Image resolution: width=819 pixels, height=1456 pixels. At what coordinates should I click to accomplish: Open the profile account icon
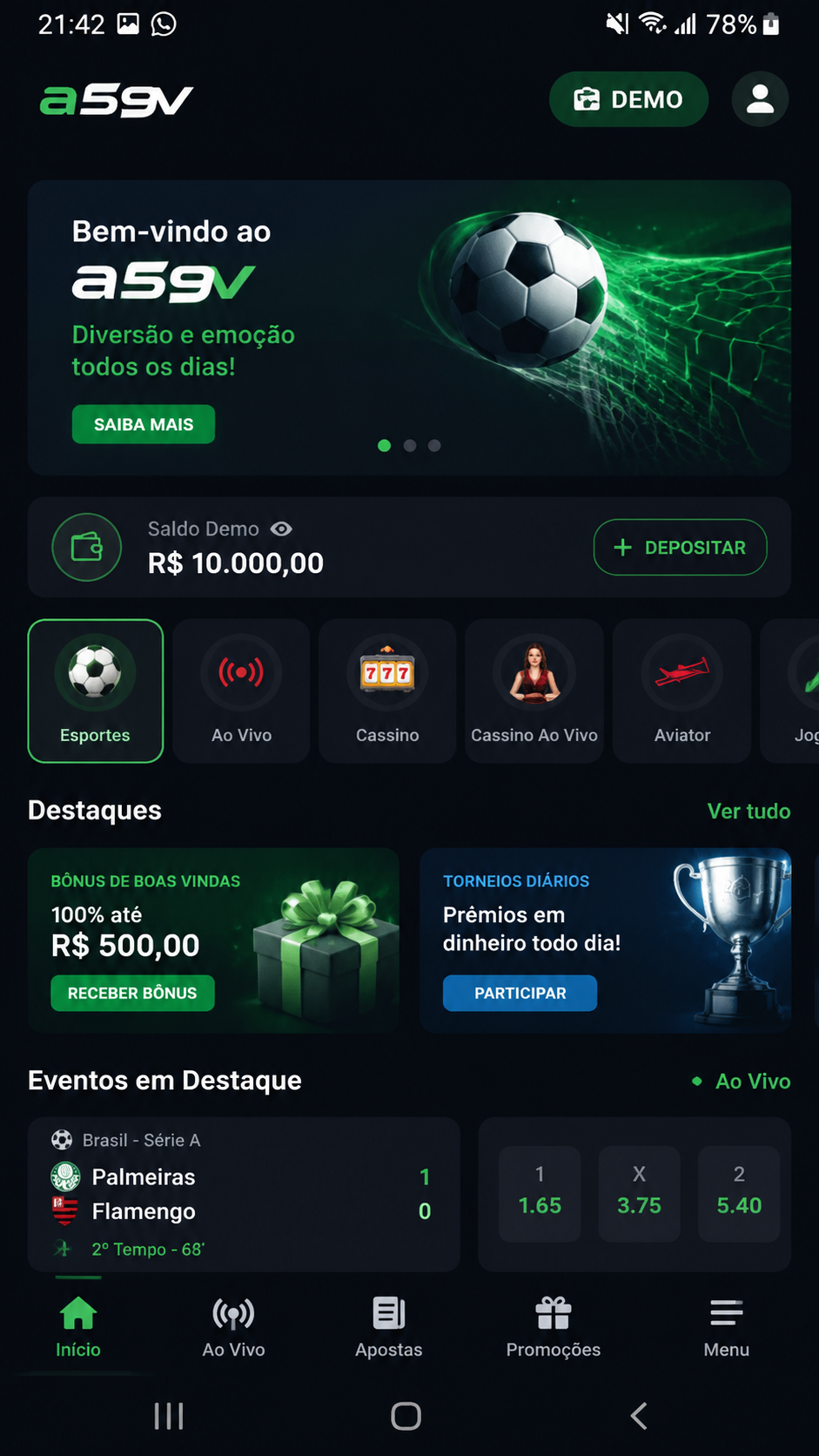pos(760,99)
